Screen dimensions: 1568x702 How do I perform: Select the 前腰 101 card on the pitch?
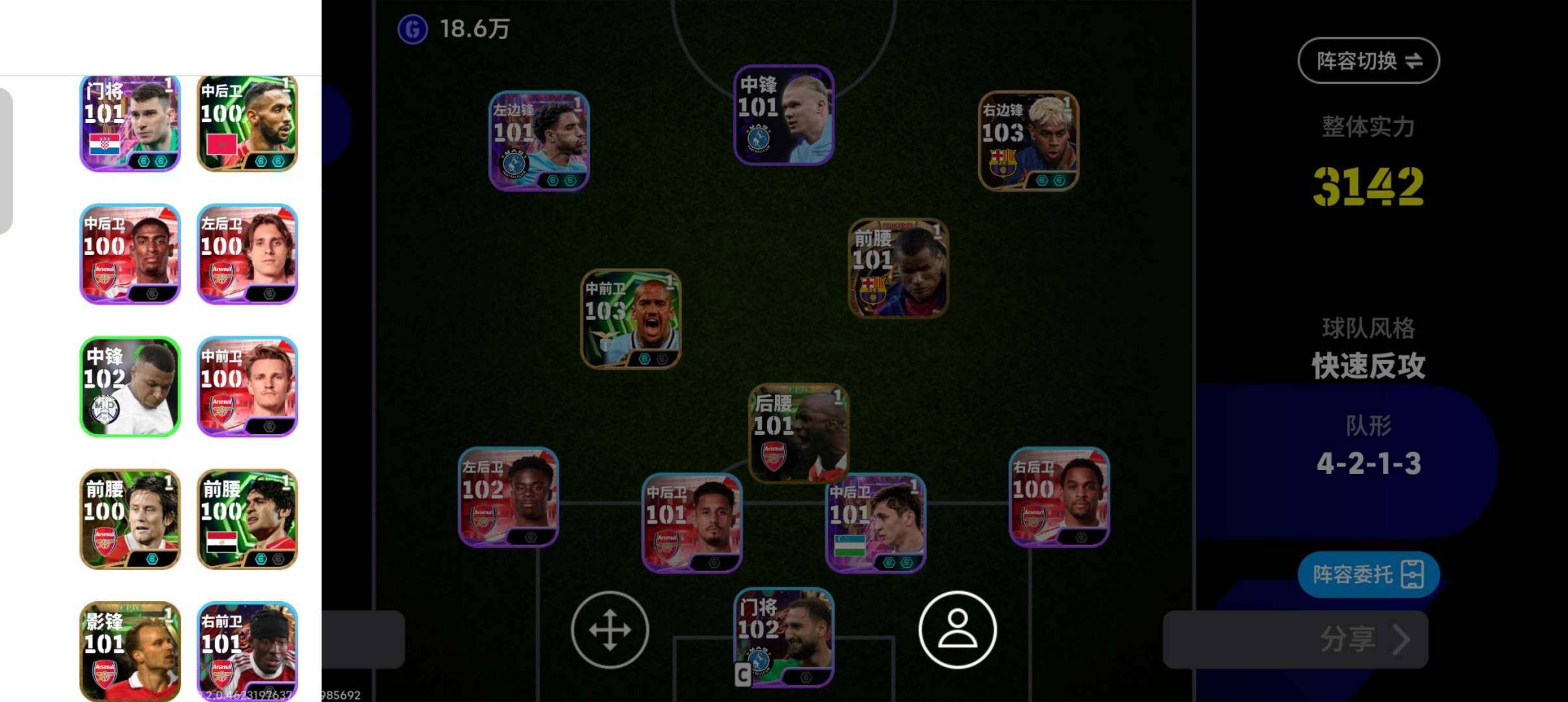tap(898, 268)
